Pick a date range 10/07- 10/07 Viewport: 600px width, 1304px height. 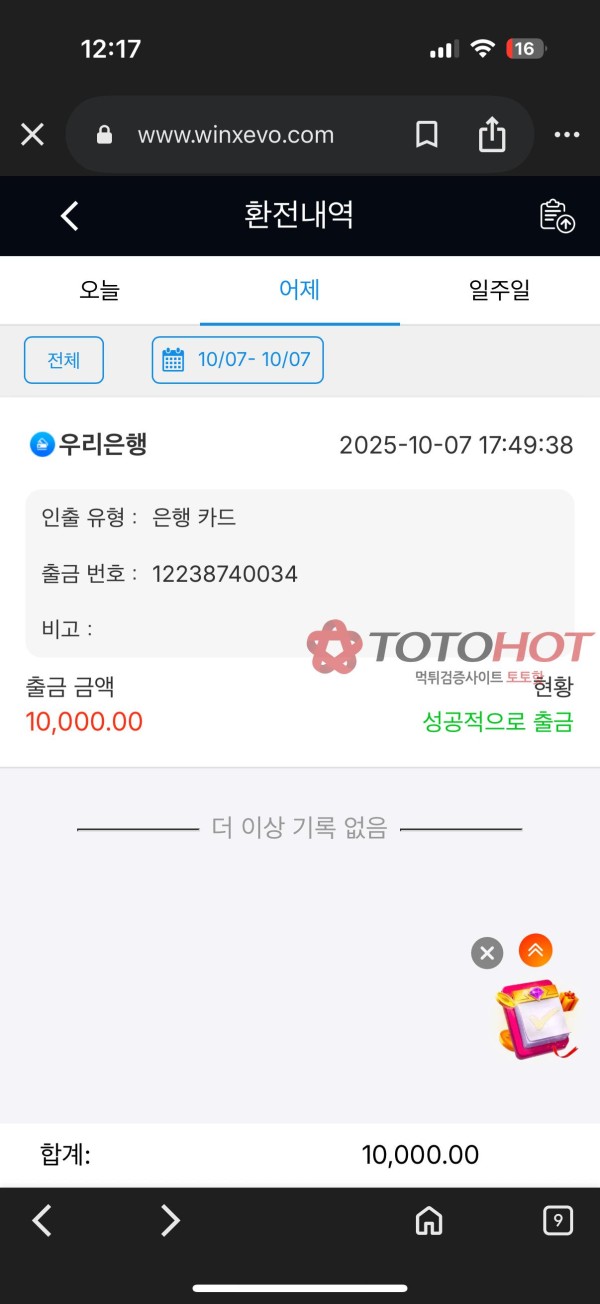tap(238, 360)
